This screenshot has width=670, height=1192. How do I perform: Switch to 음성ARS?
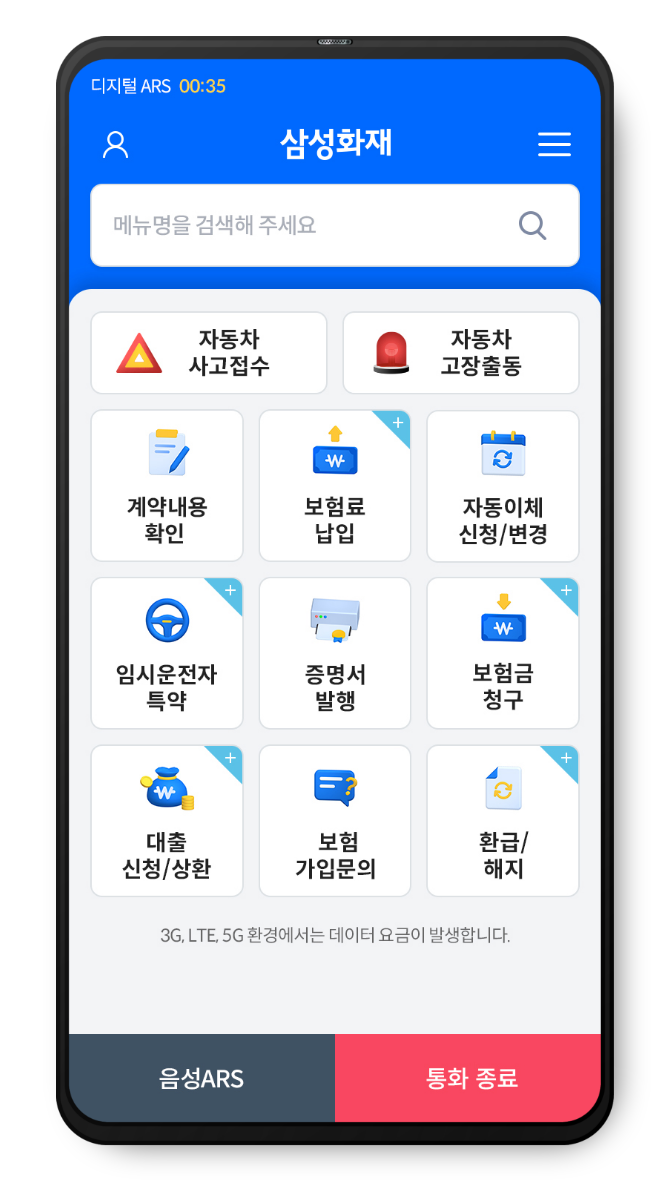point(202,1078)
